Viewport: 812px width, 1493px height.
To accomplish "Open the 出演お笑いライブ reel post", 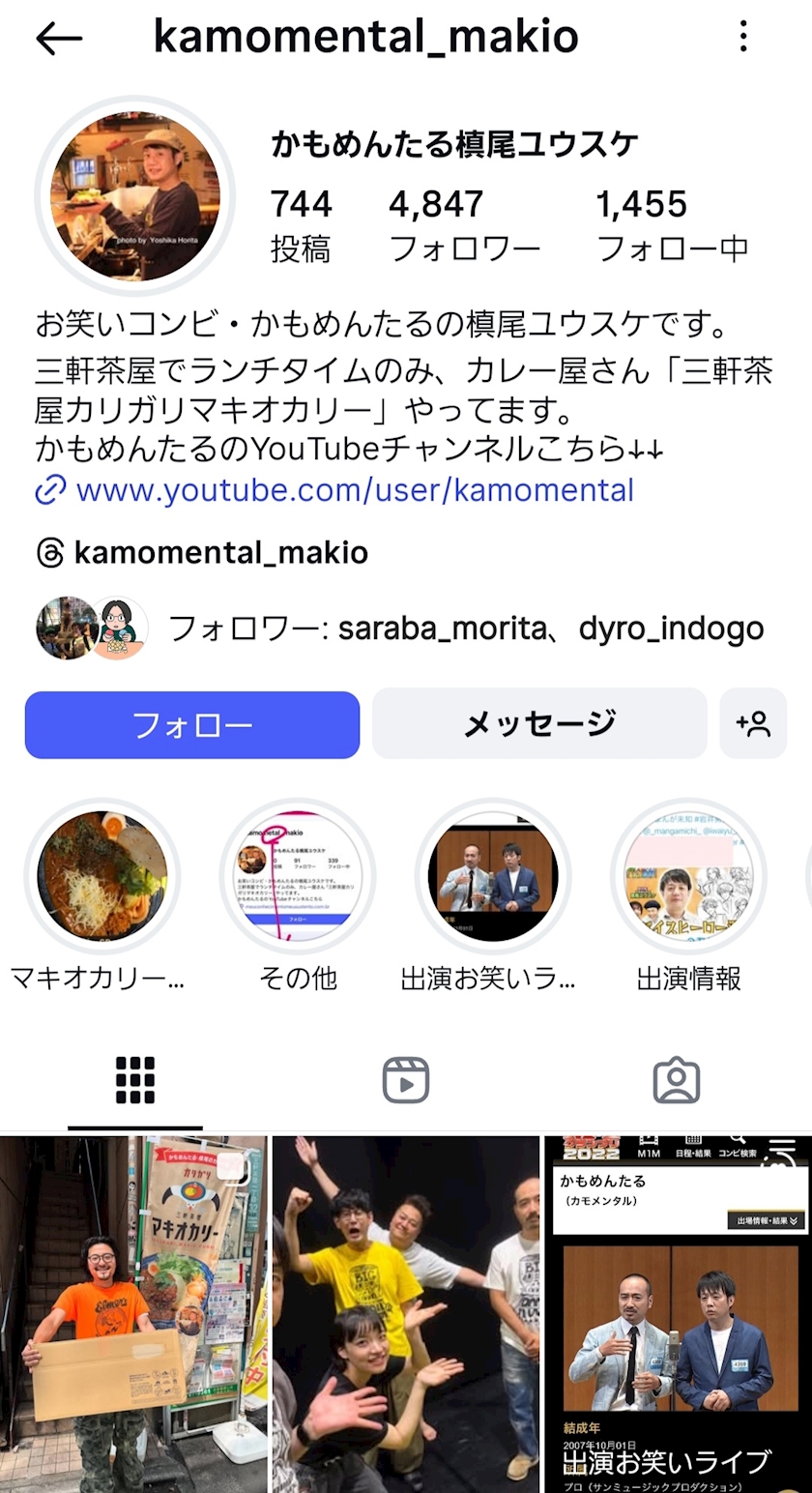I will pos(679,1315).
